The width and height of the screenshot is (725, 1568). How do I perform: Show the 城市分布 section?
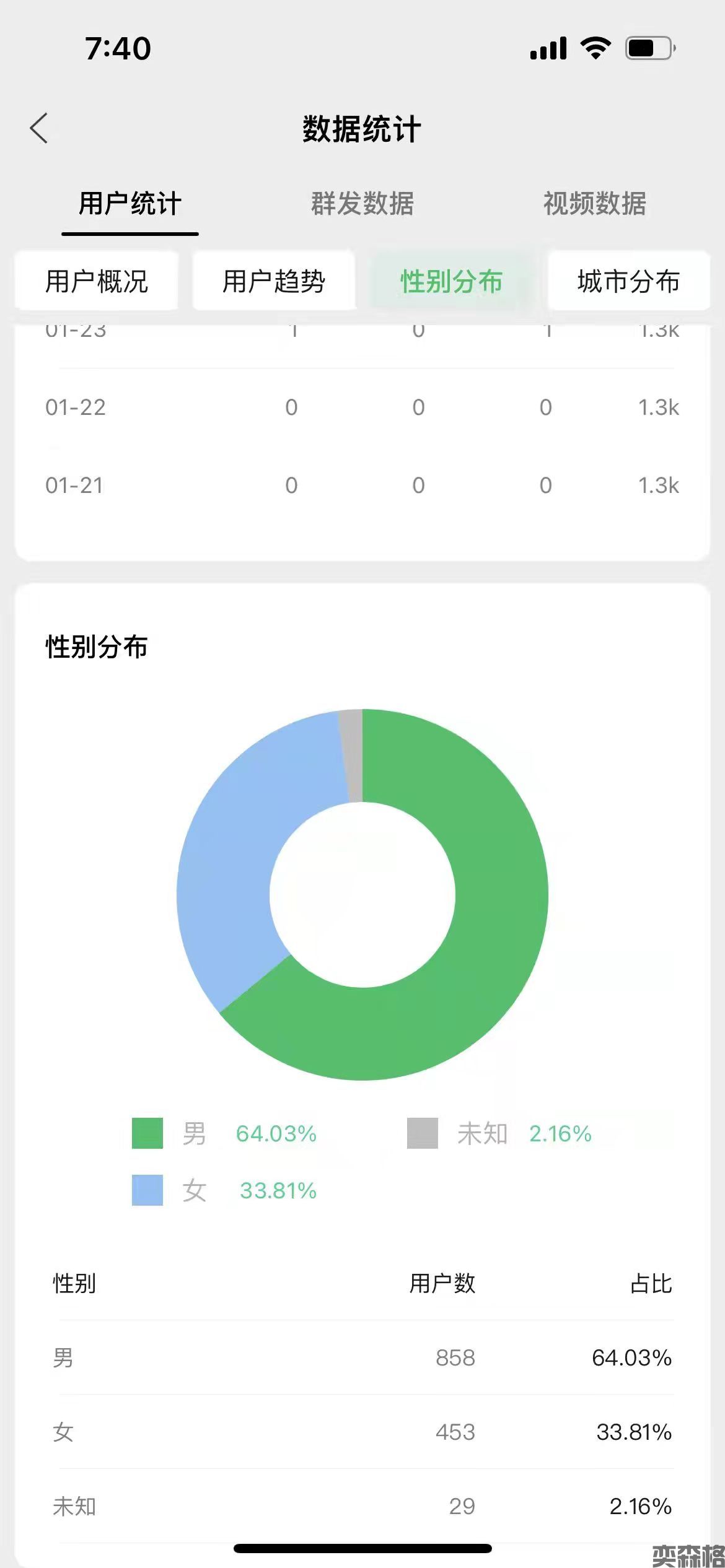tap(628, 281)
